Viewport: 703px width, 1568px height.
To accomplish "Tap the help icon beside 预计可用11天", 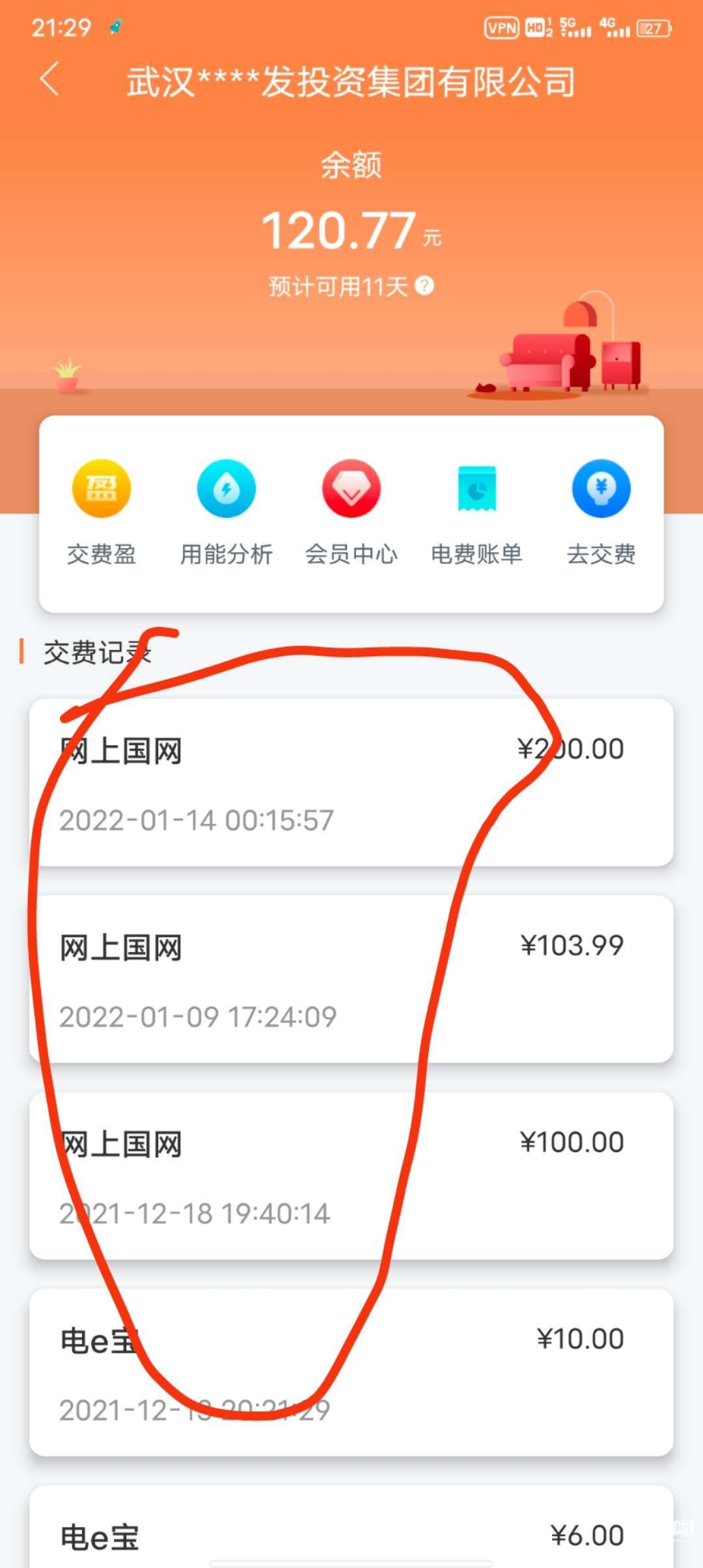I will [424, 285].
